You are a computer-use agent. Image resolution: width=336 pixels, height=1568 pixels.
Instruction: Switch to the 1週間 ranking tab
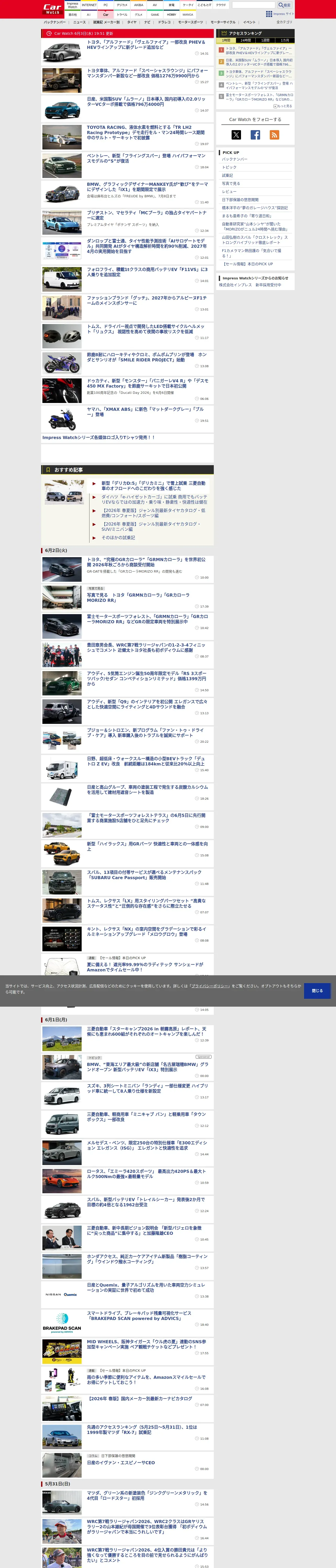coord(265,40)
